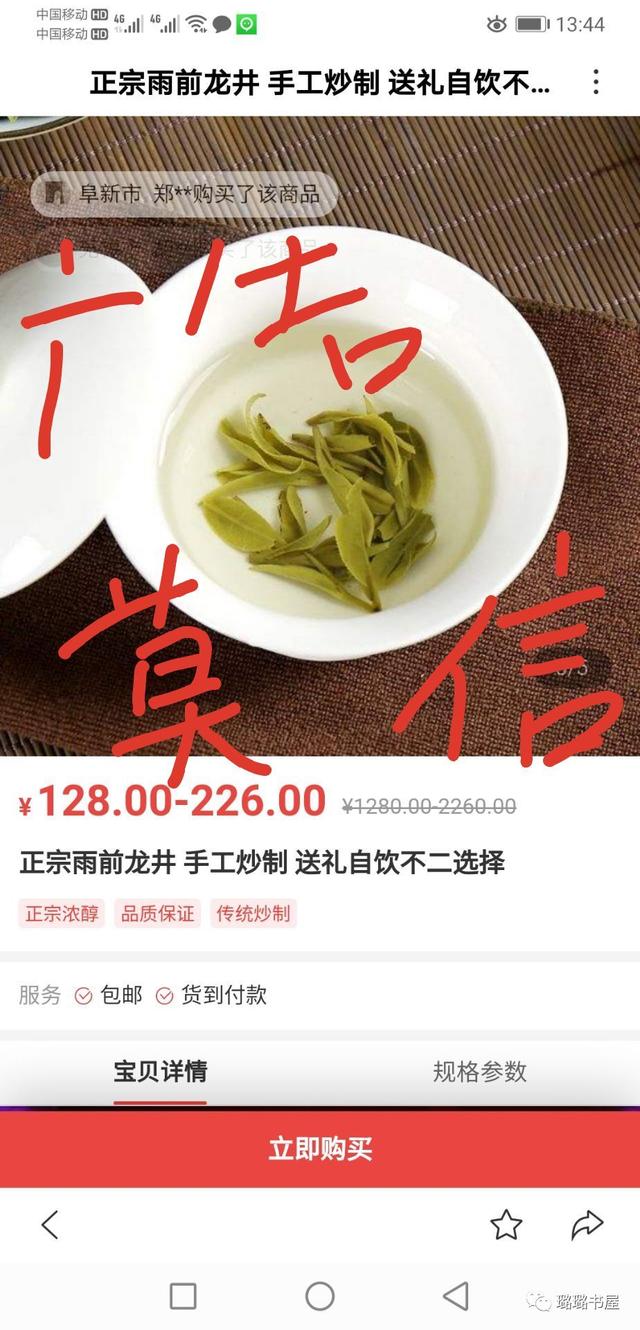
Task: Share this page via the arrow icon
Action: (x=587, y=1224)
